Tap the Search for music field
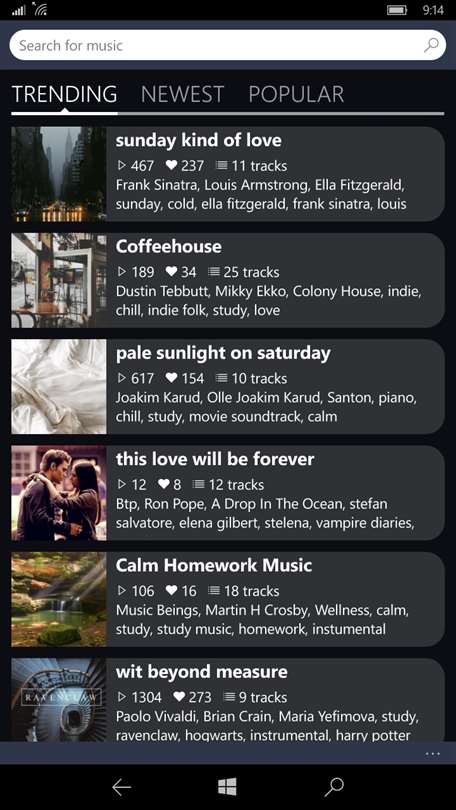The width and height of the screenshot is (456, 810). pos(227,45)
